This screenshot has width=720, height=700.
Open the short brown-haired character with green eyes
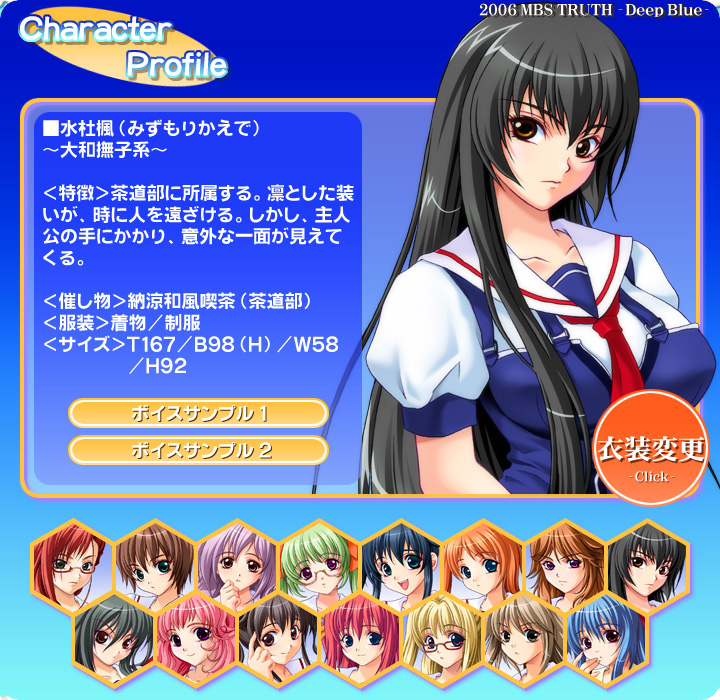click(154, 566)
